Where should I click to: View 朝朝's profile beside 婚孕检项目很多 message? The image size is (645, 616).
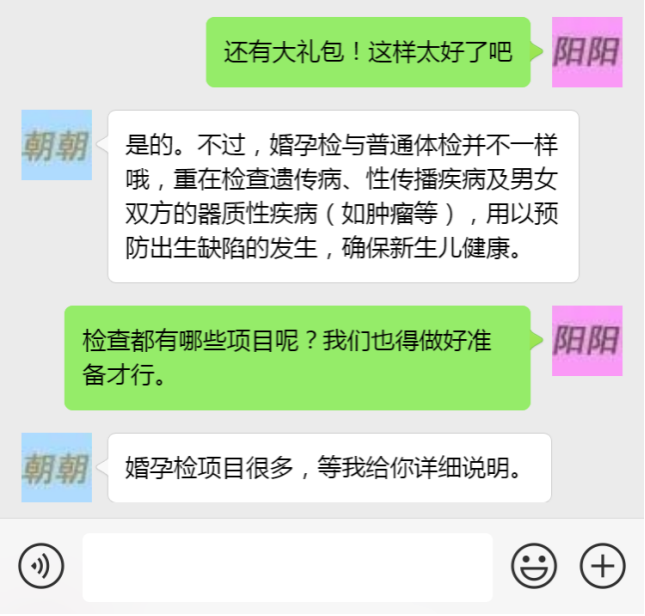tap(57, 467)
